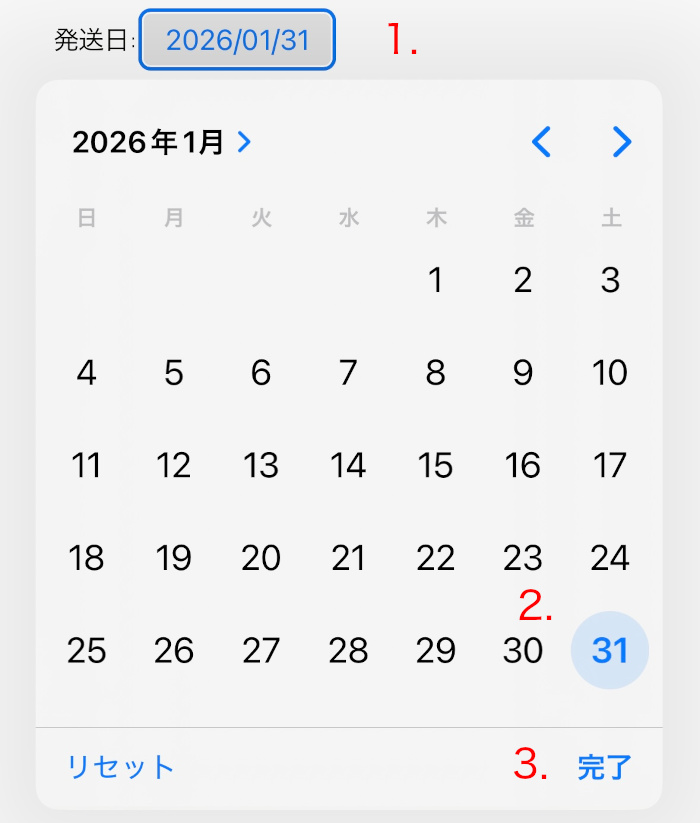
Task: Pick day 4 on the calendar
Action: pyautogui.click(x=87, y=373)
